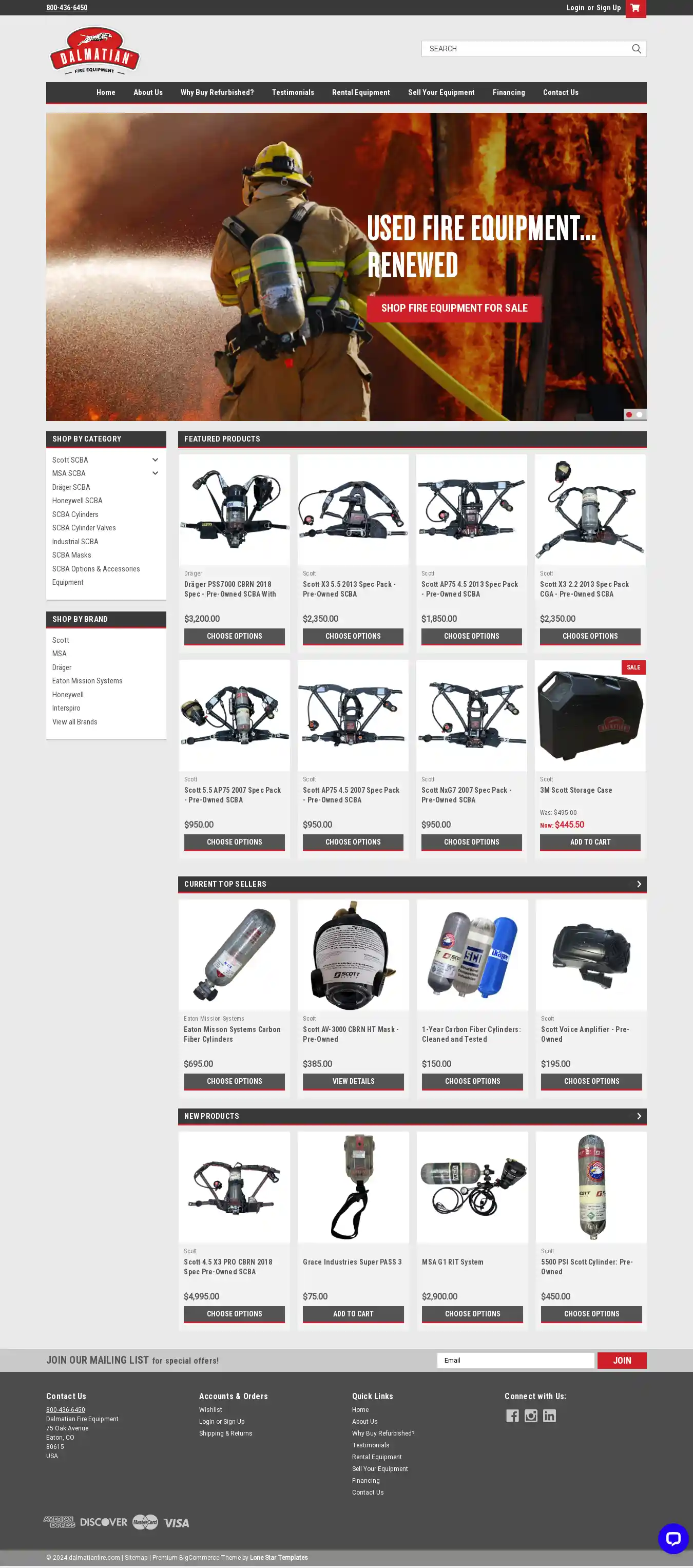View details of Scott AV-3000 mask
Screen dimensions: 693x1568
(353, 1081)
